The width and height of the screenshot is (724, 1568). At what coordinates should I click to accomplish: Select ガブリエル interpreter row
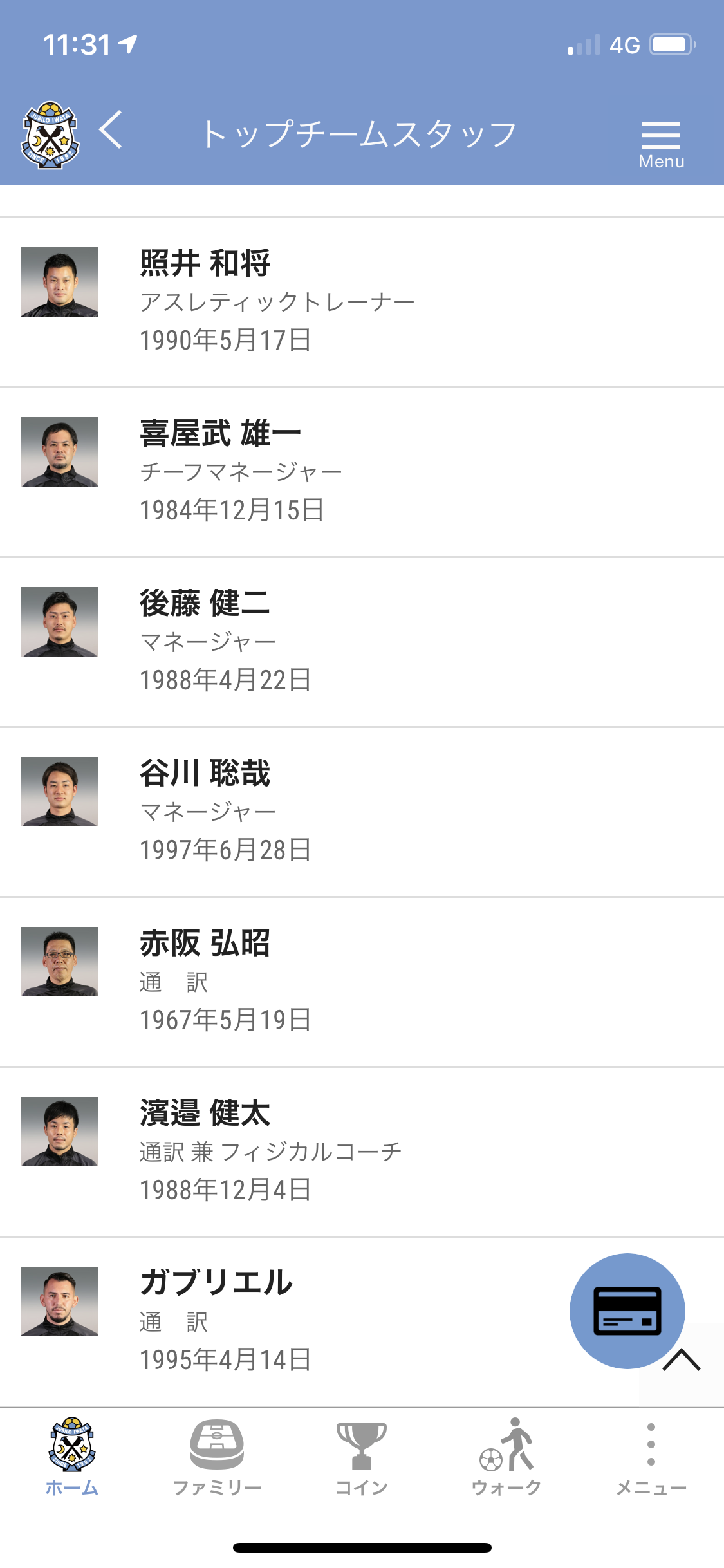[277, 1321]
